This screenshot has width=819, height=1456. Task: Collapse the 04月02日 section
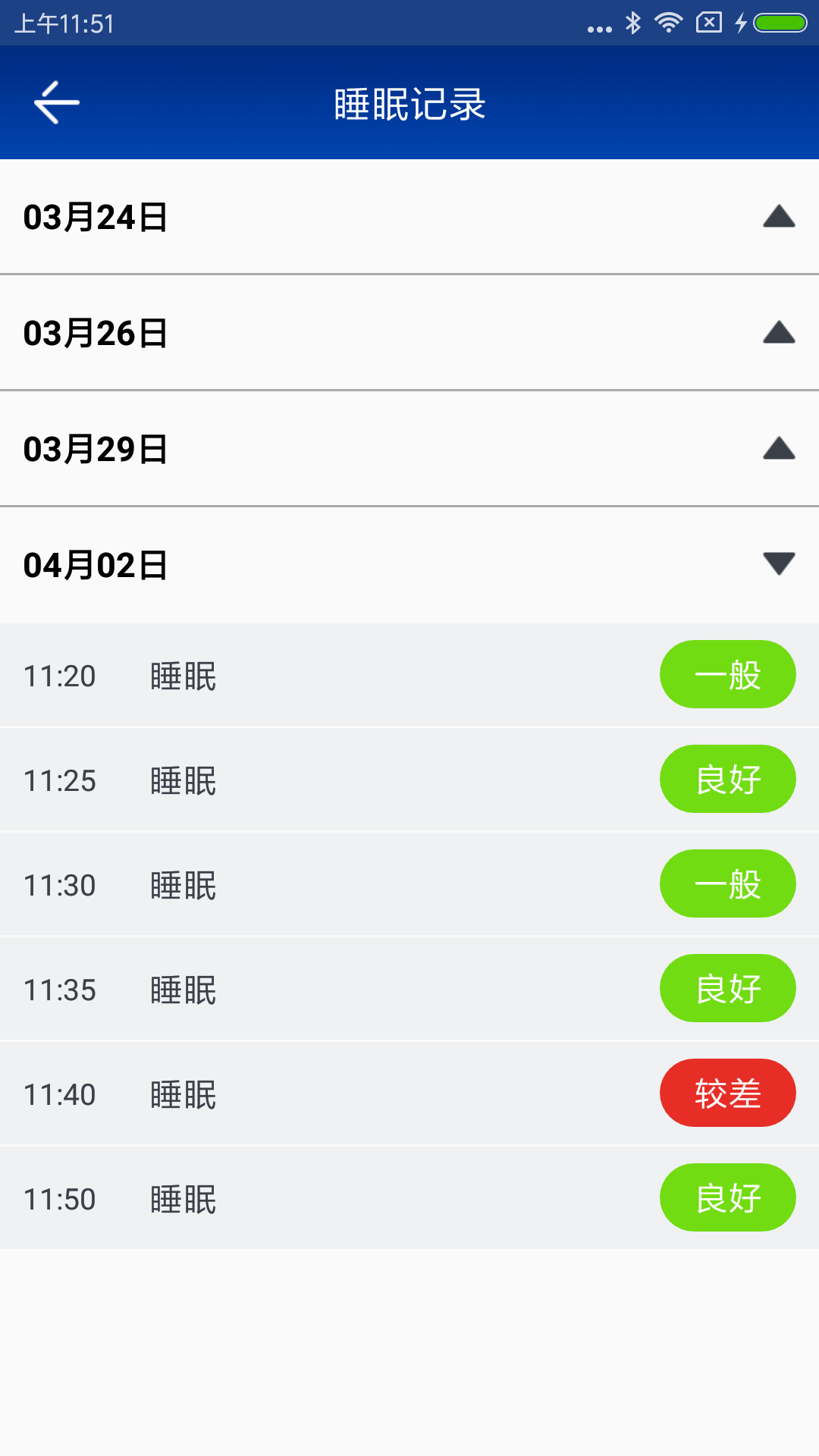tap(409, 565)
